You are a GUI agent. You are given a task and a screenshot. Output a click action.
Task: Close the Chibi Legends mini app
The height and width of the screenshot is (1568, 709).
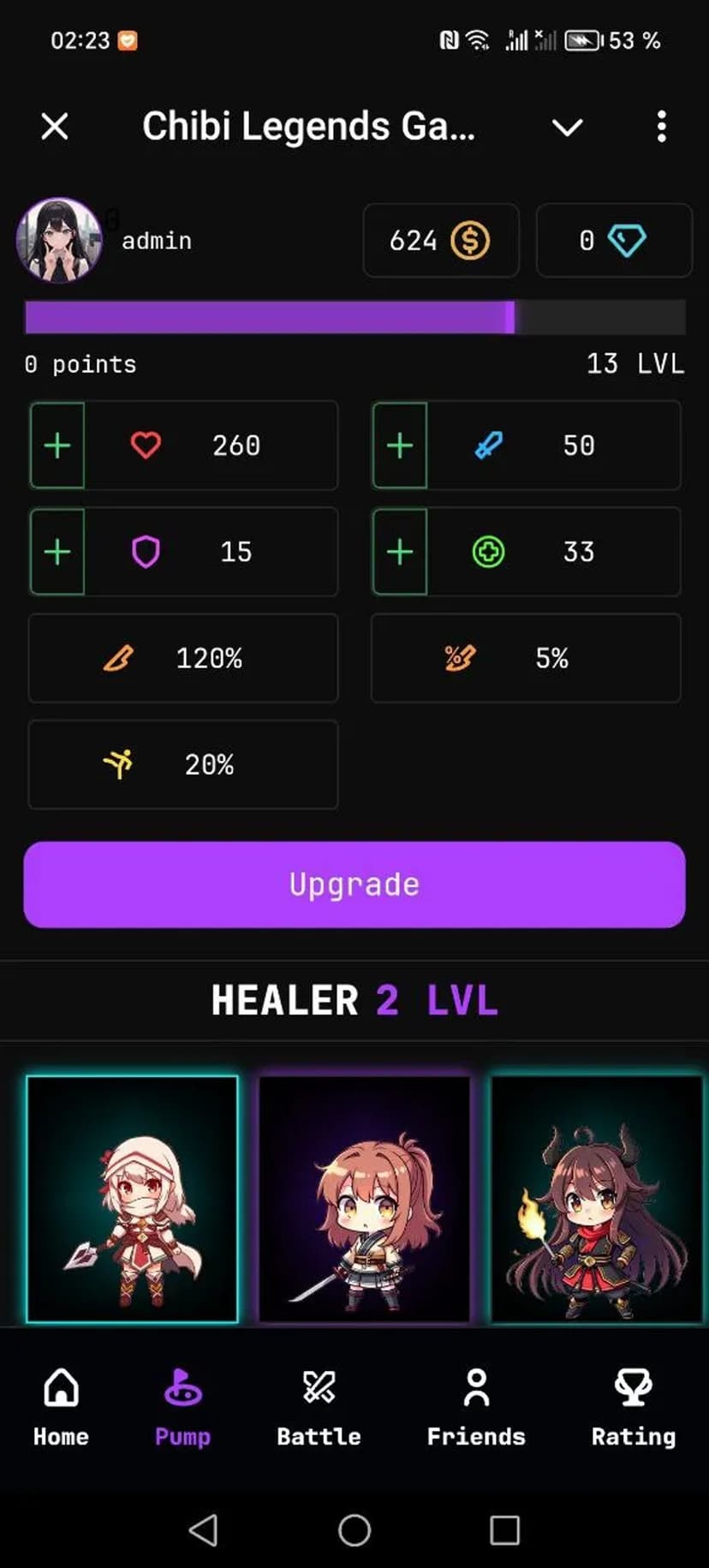click(55, 127)
